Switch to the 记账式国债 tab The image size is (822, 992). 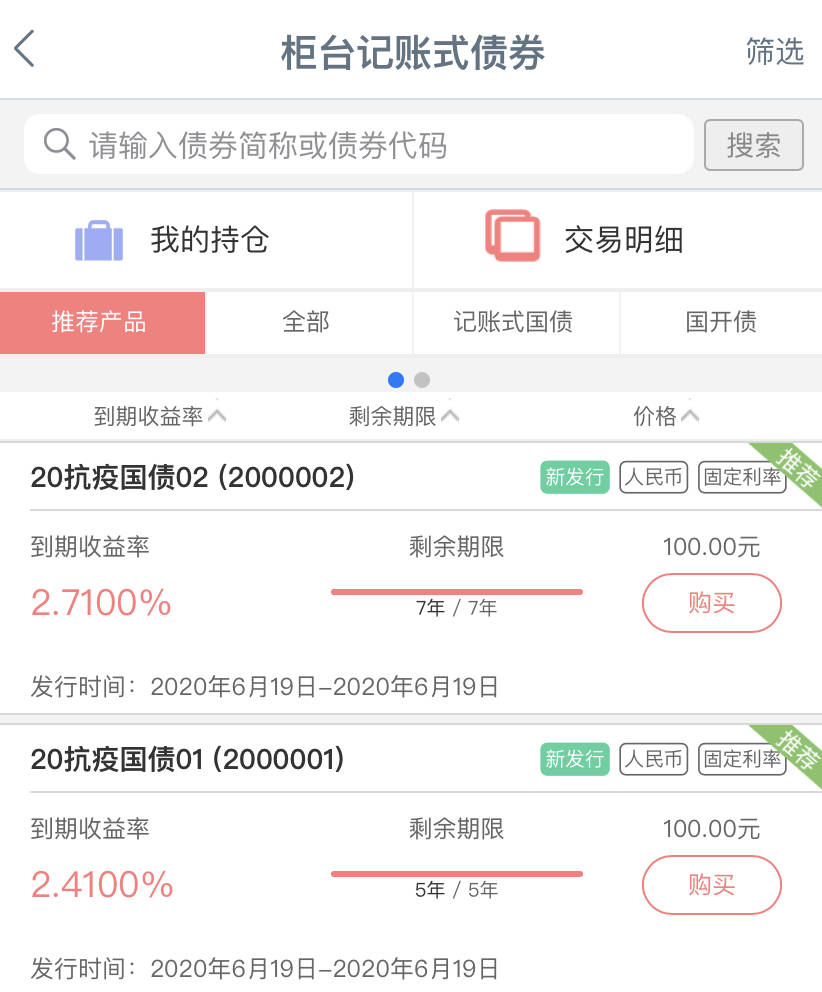(515, 322)
